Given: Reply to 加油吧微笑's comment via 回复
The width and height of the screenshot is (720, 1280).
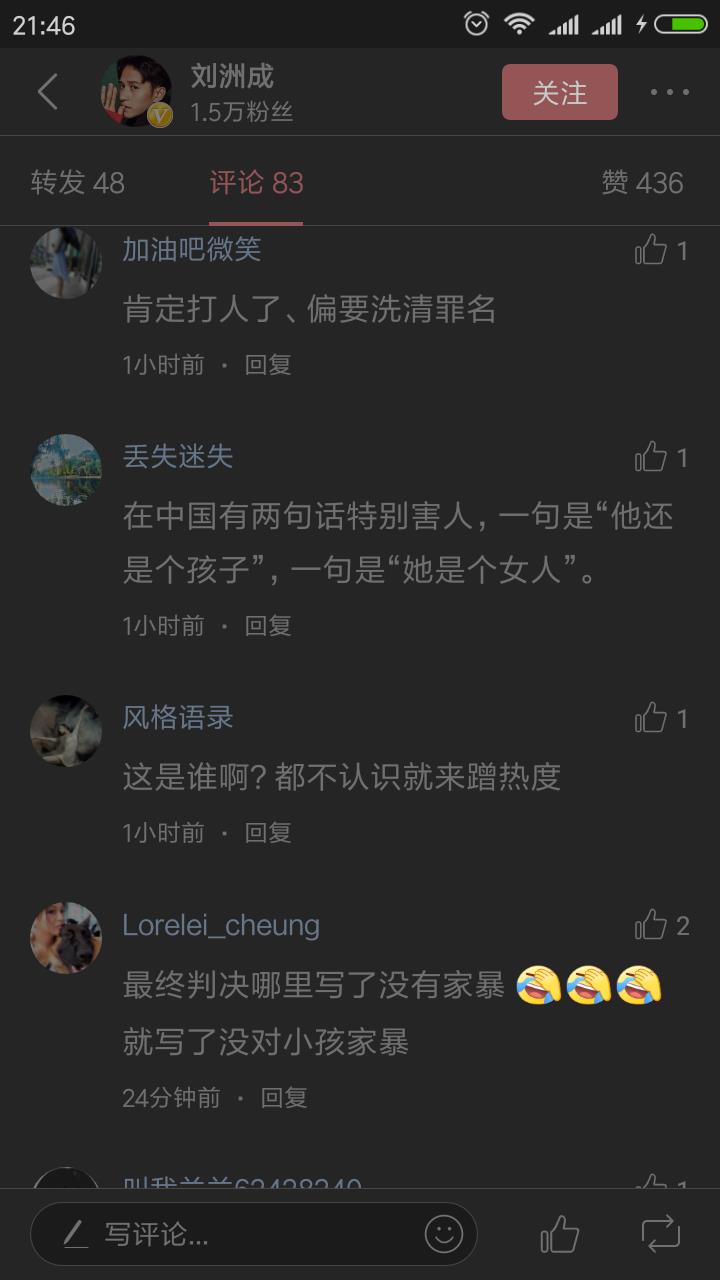Looking at the screenshot, I should click(x=268, y=365).
